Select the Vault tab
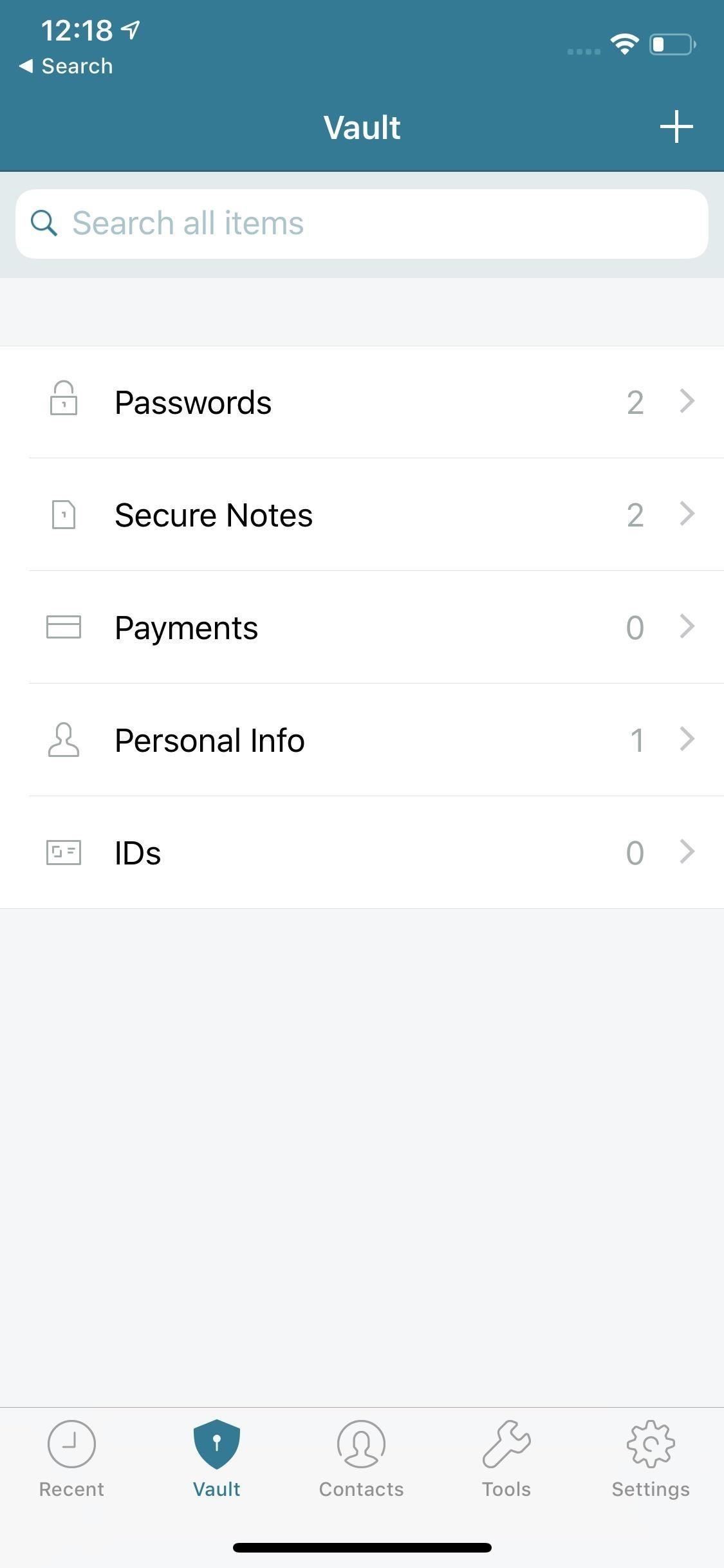The width and height of the screenshot is (724, 1568). tap(217, 1459)
